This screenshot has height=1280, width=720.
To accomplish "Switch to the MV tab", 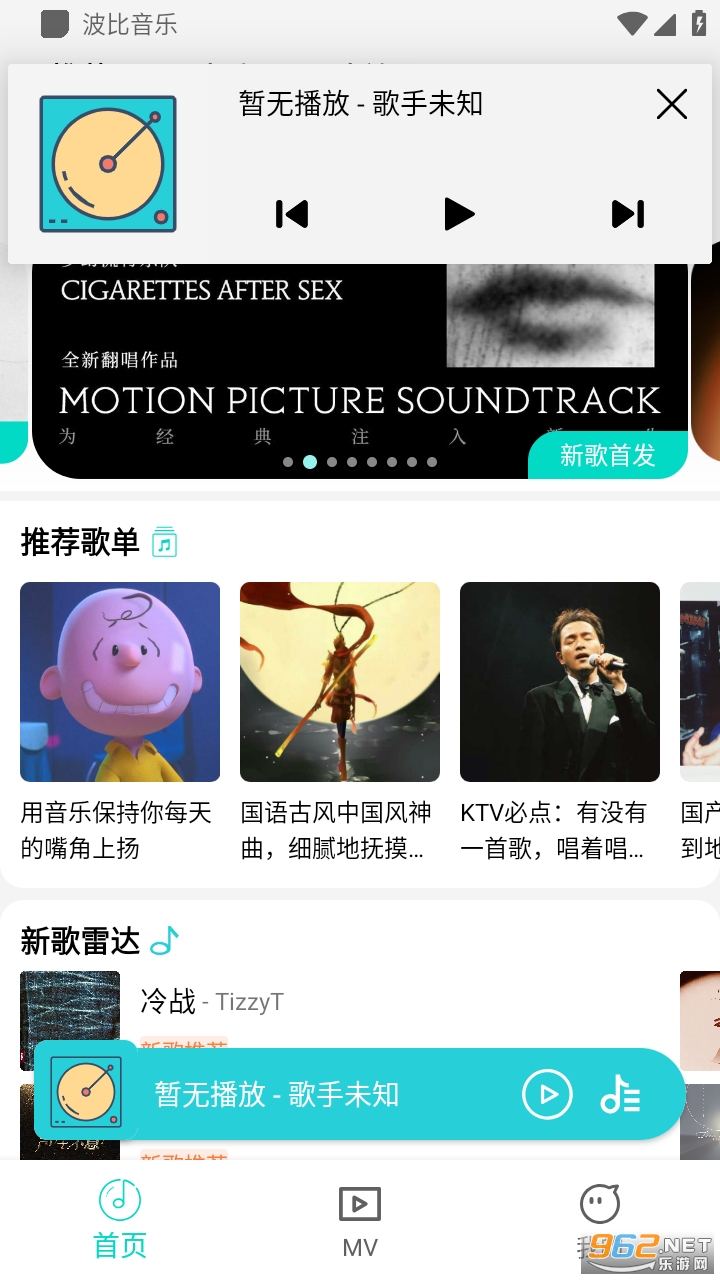I will click(360, 1220).
